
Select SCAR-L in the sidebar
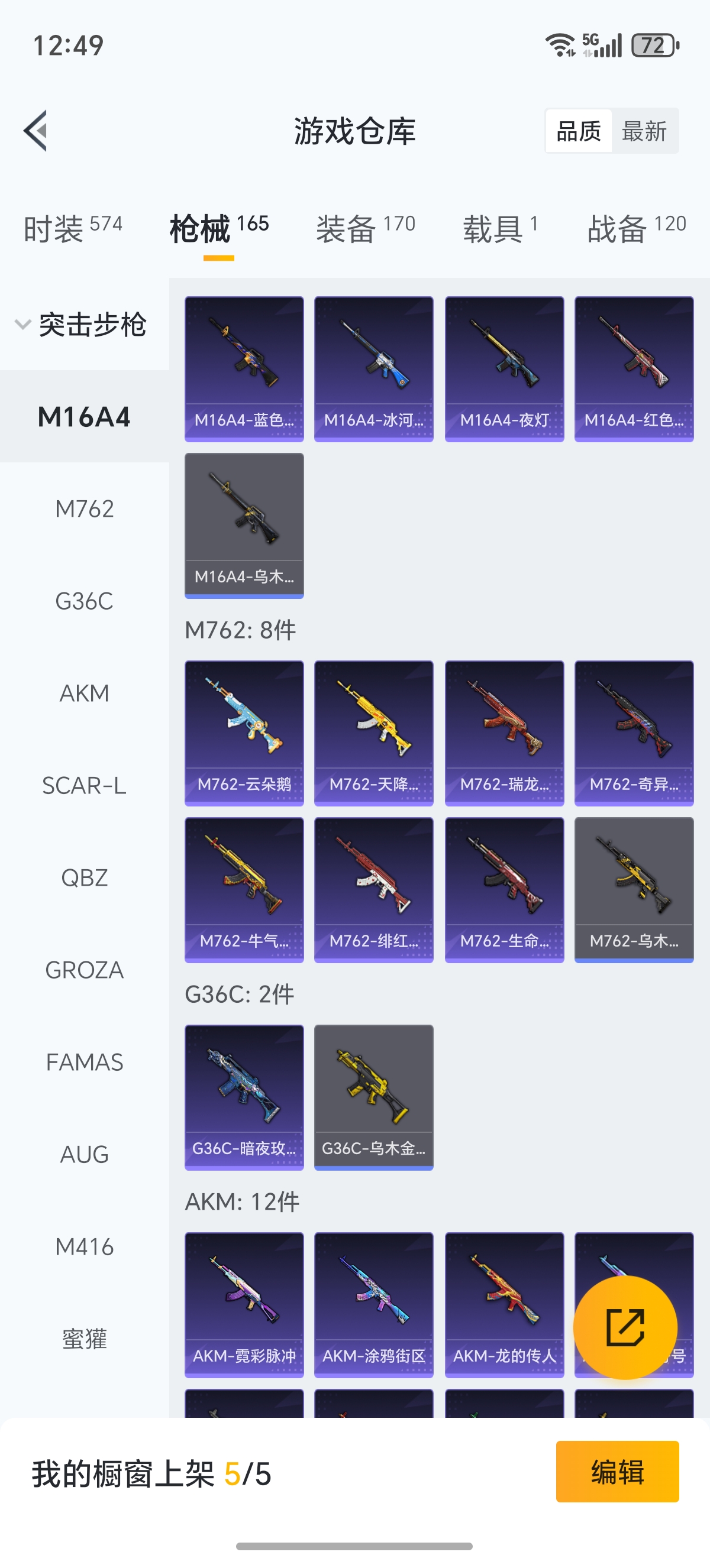pyautogui.click(x=84, y=786)
